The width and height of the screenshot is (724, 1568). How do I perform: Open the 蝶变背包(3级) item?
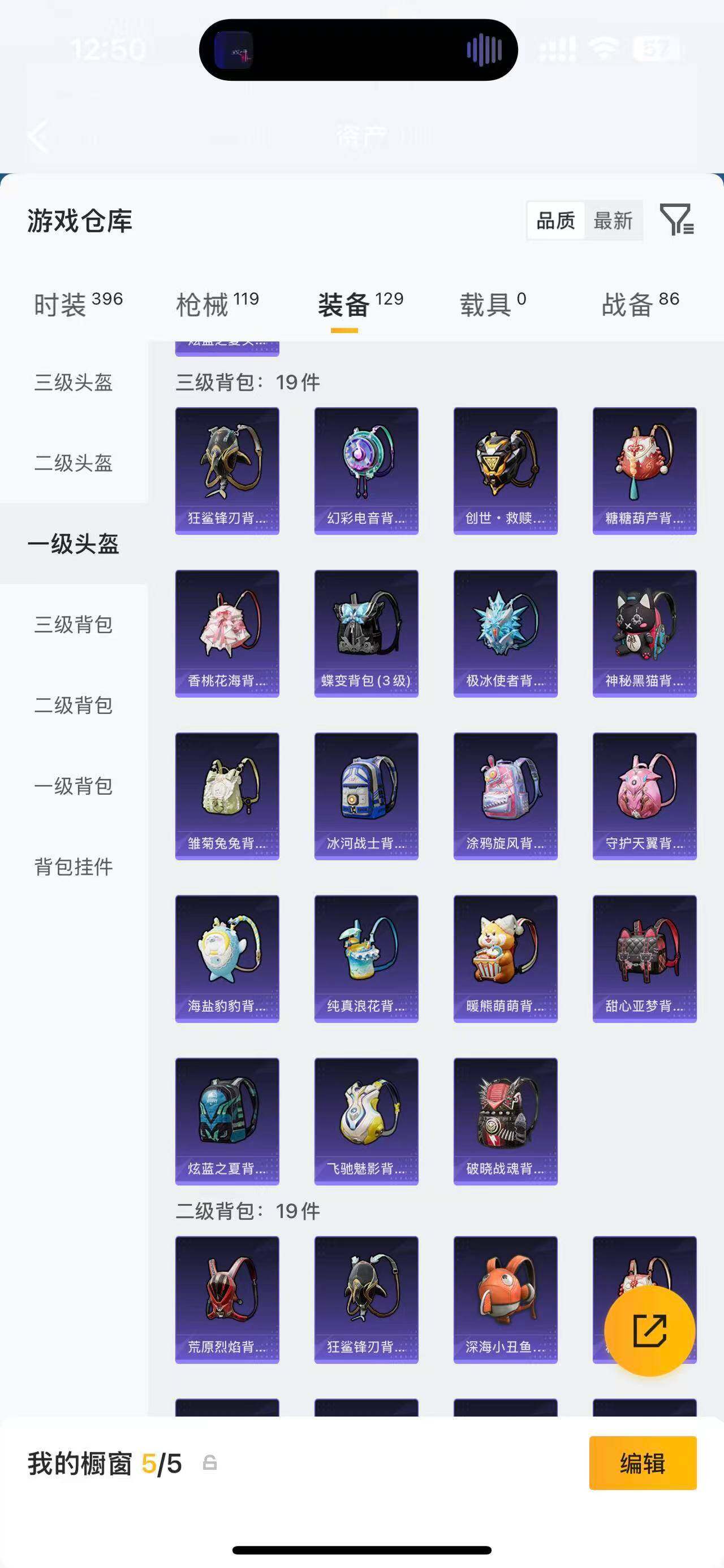pos(366,634)
